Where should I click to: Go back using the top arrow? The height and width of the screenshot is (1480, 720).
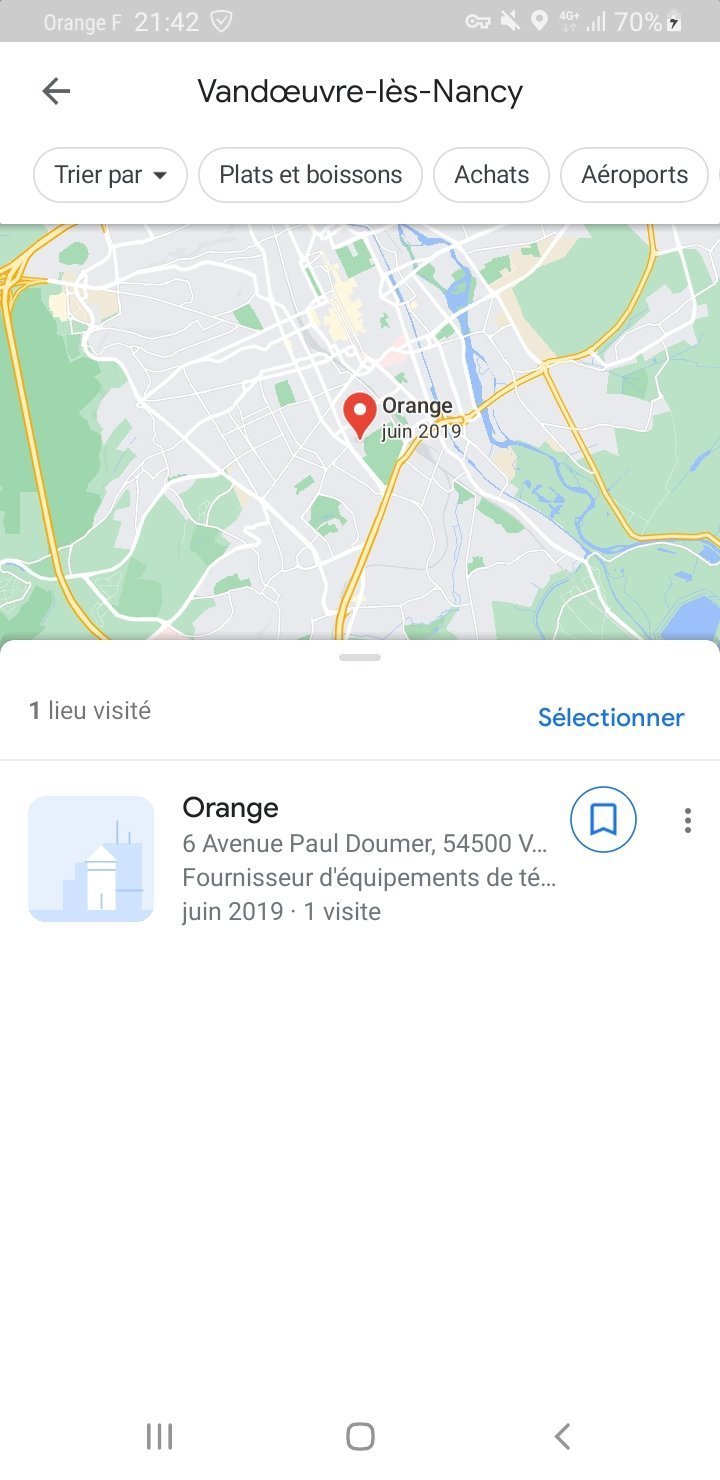(x=56, y=92)
